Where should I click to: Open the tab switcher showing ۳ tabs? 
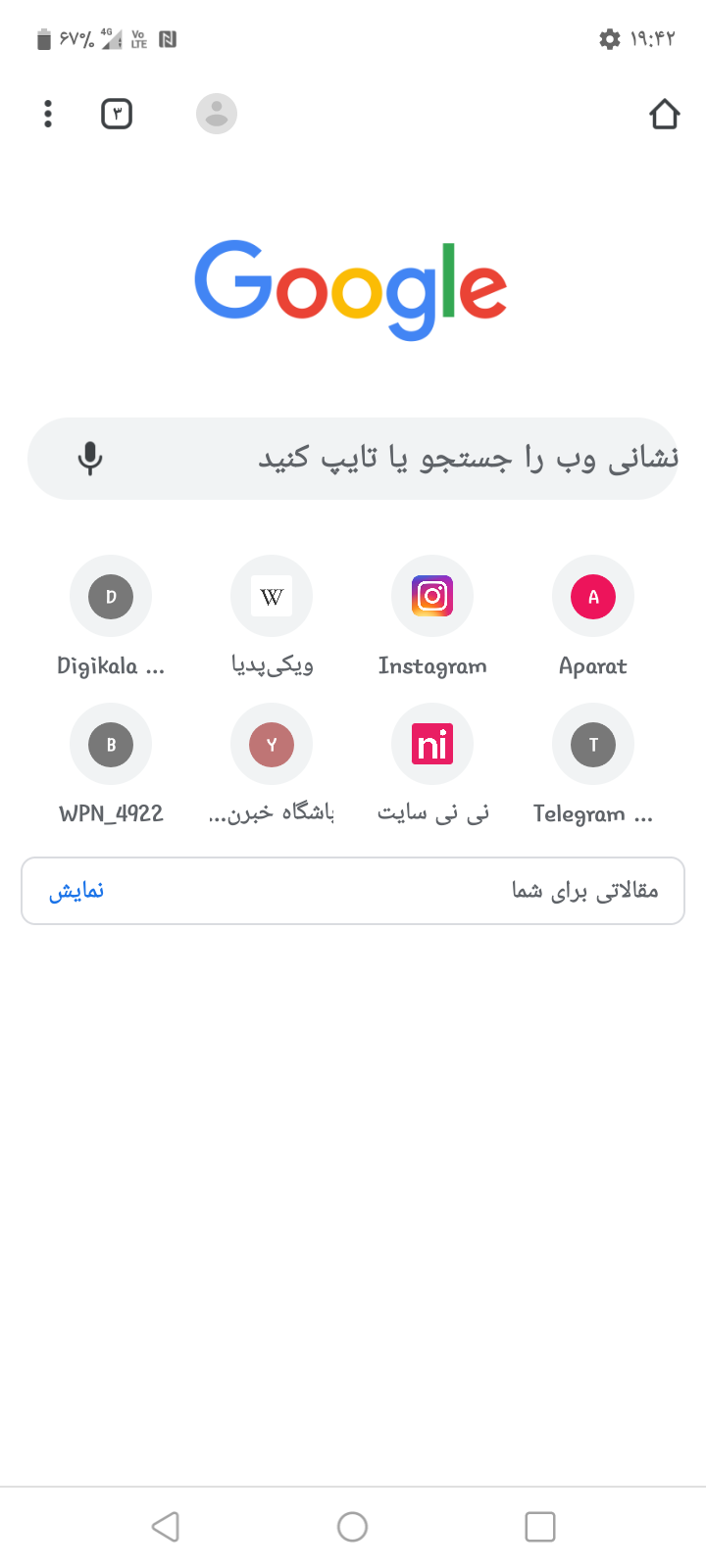pos(117,114)
